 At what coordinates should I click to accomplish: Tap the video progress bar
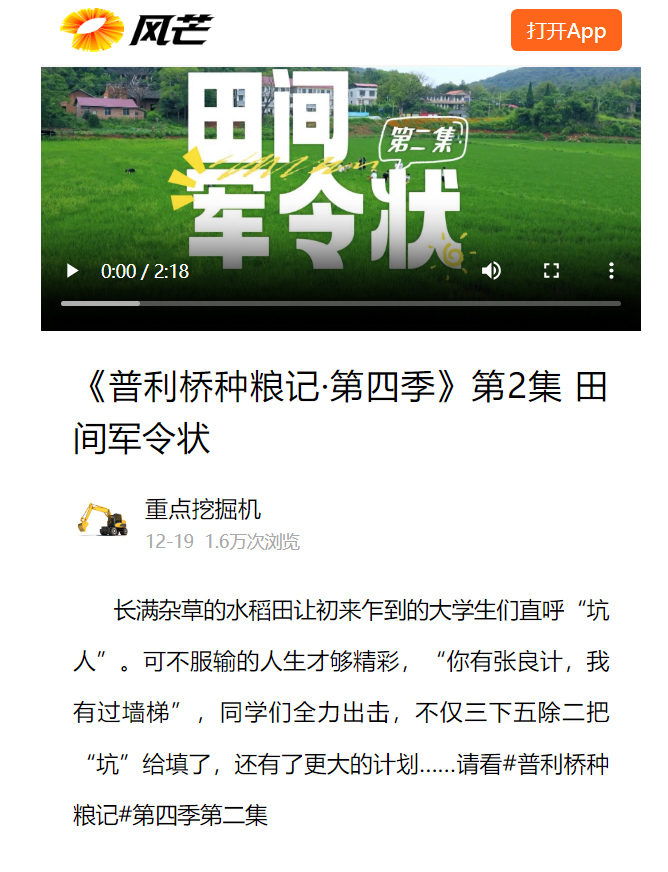[x=340, y=303]
